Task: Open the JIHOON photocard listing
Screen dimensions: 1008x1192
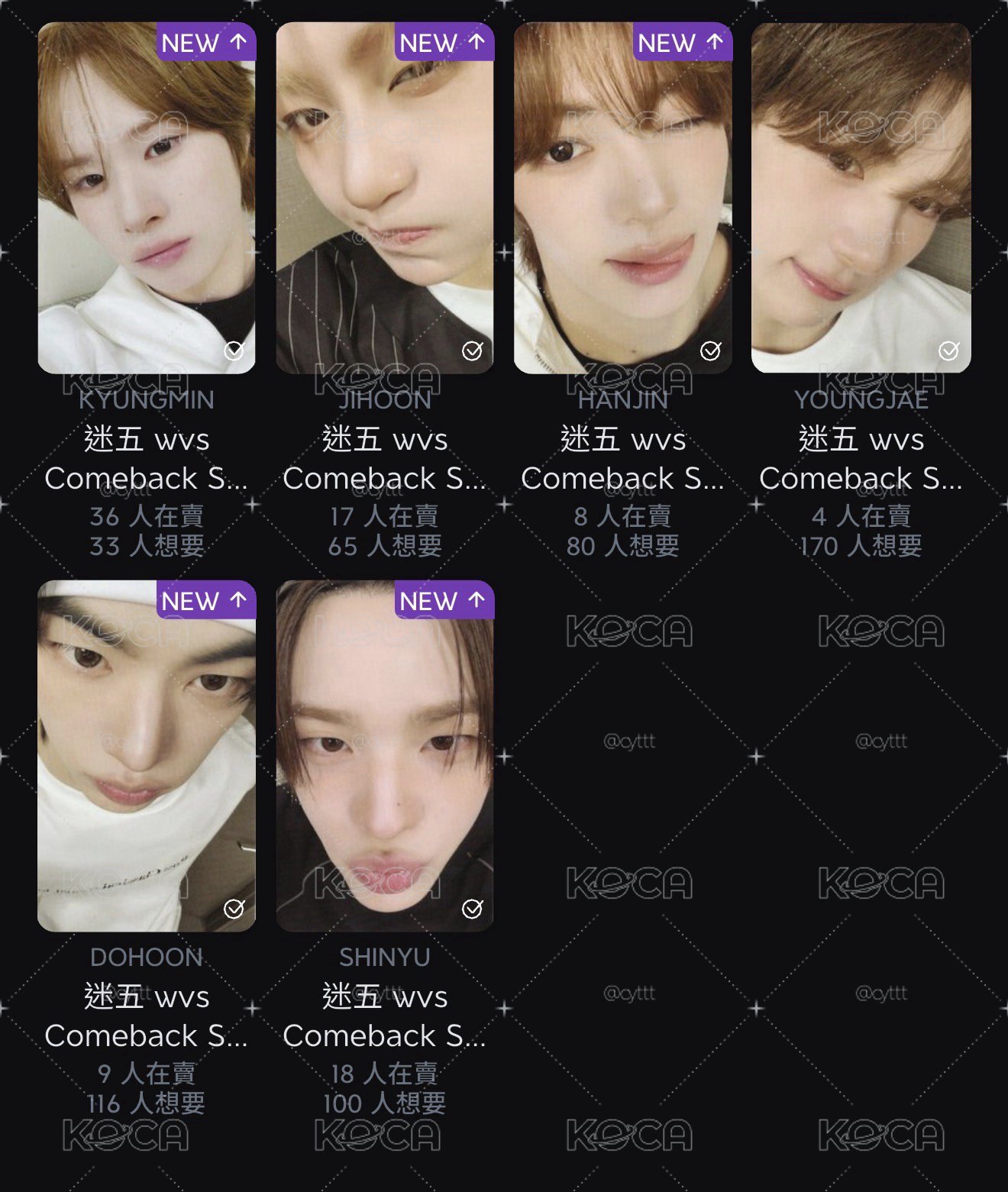Action: coord(385,198)
